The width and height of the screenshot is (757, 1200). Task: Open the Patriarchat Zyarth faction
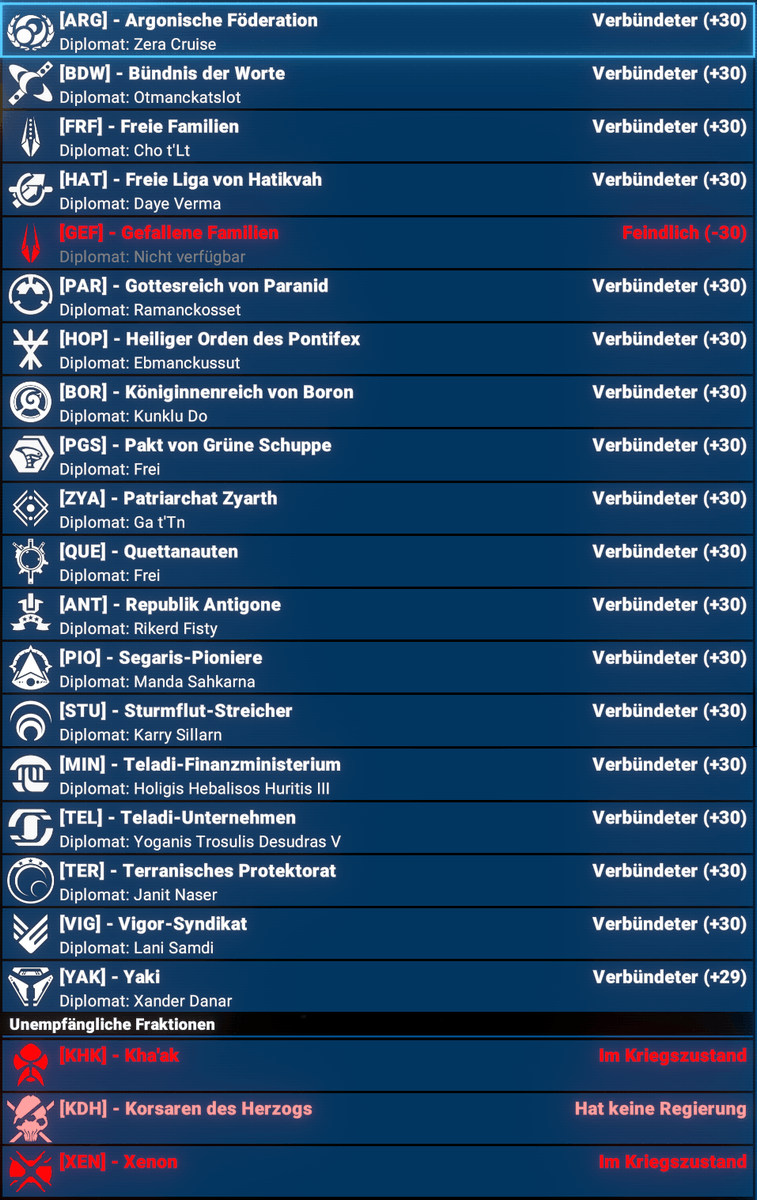click(378, 509)
